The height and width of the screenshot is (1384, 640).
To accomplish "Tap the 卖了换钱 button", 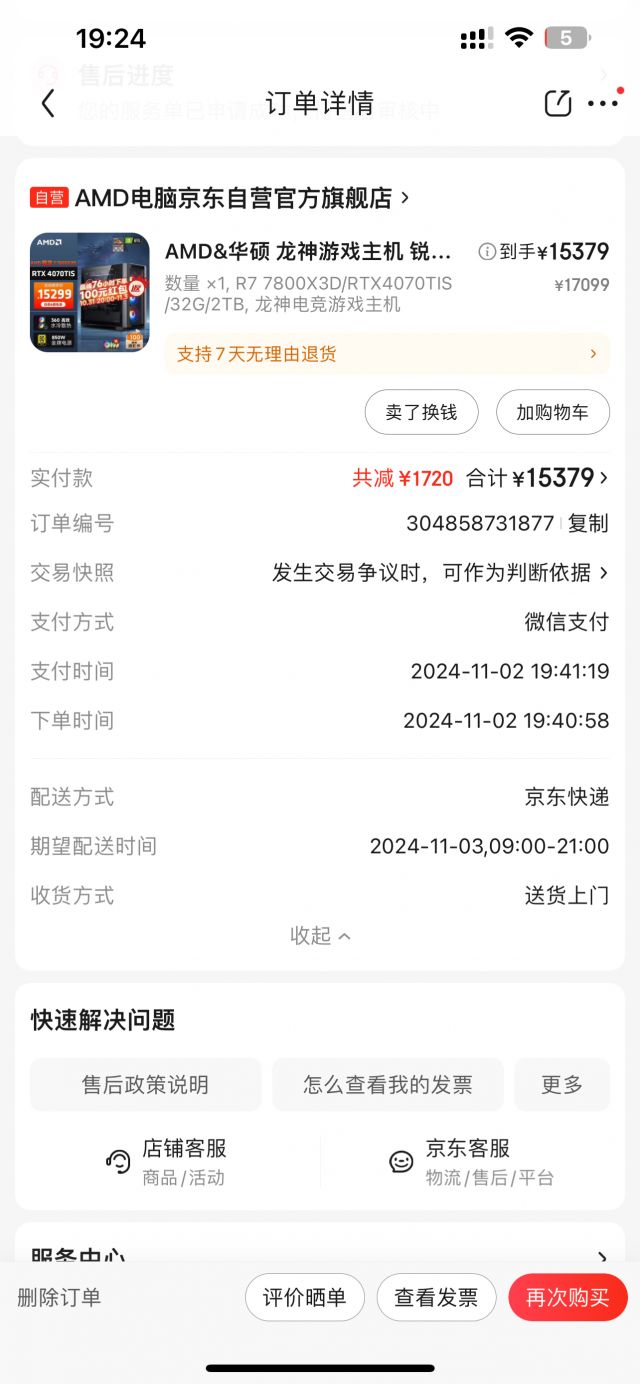I will click(x=421, y=412).
